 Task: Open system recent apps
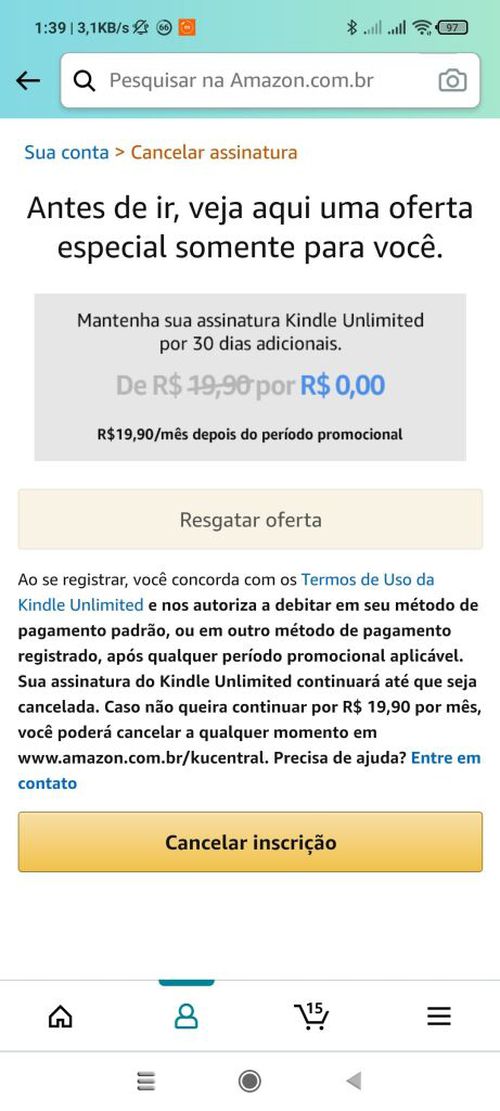coord(146,1081)
